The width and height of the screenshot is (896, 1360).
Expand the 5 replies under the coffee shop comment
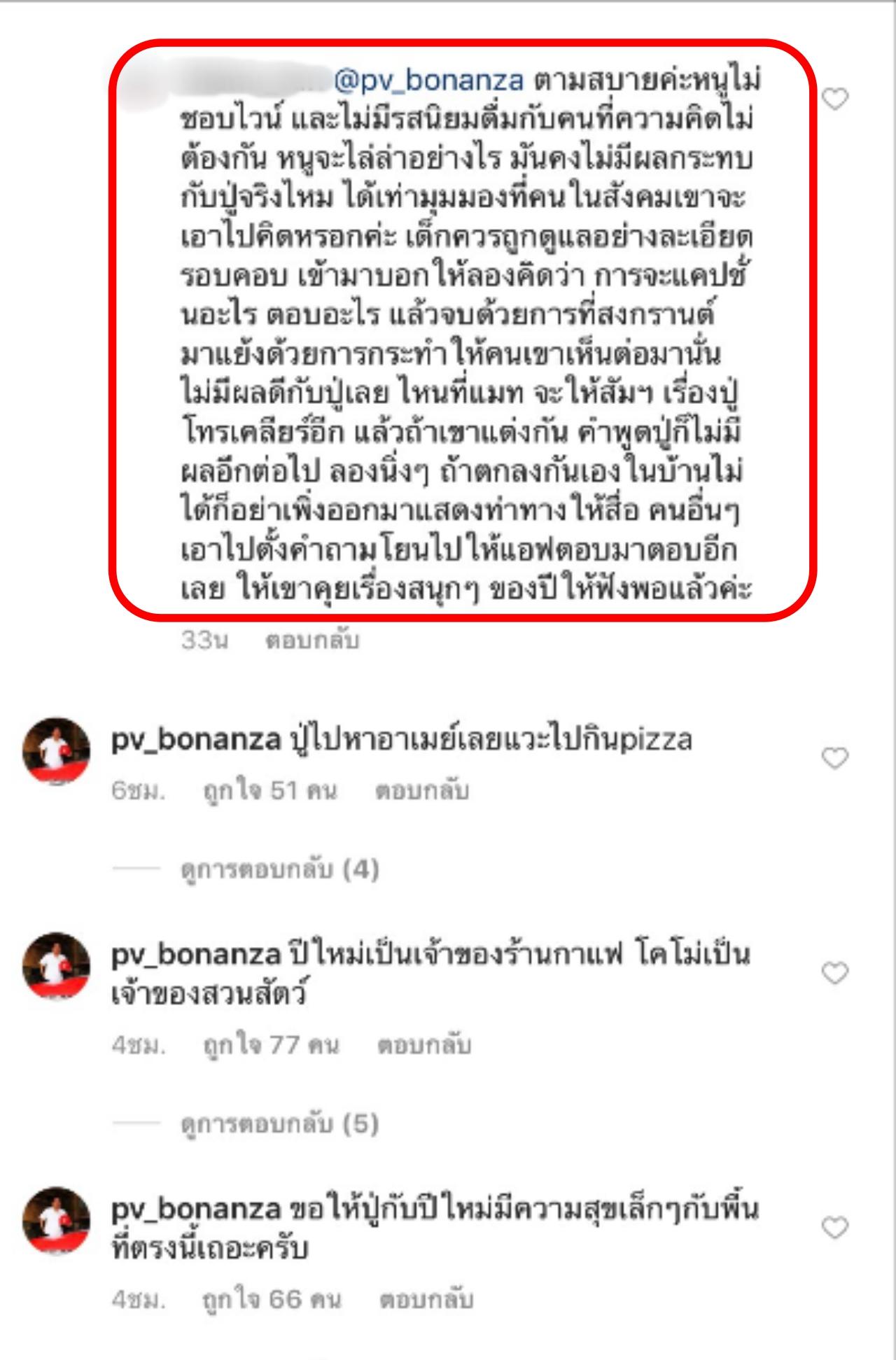click(x=279, y=1124)
